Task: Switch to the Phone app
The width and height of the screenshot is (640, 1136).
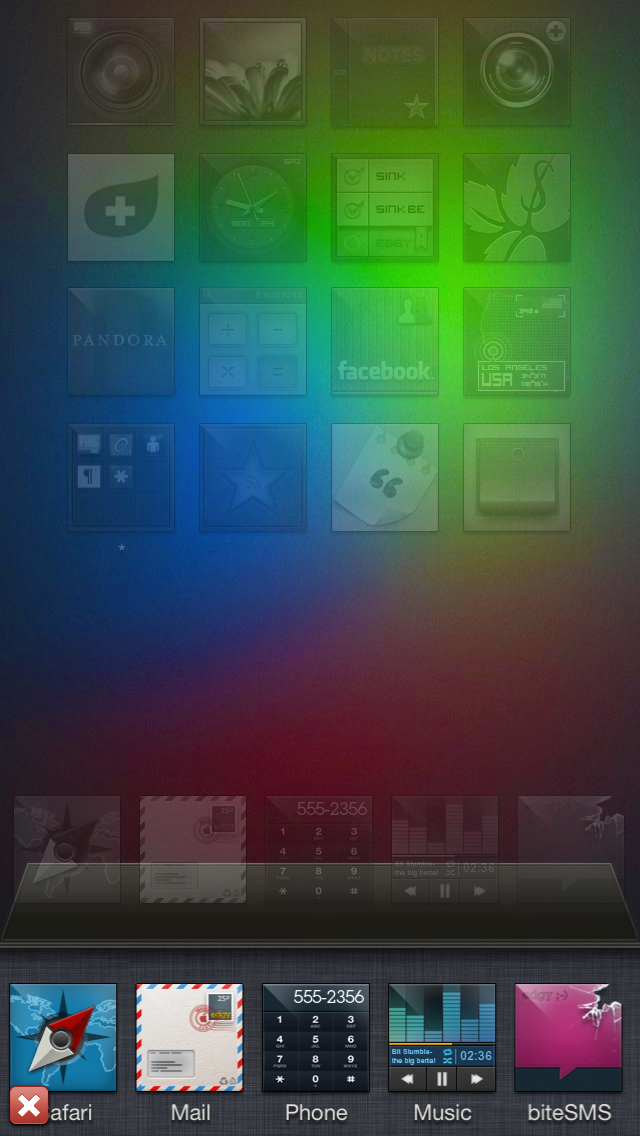Action: pyautogui.click(x=316, y=1037)
